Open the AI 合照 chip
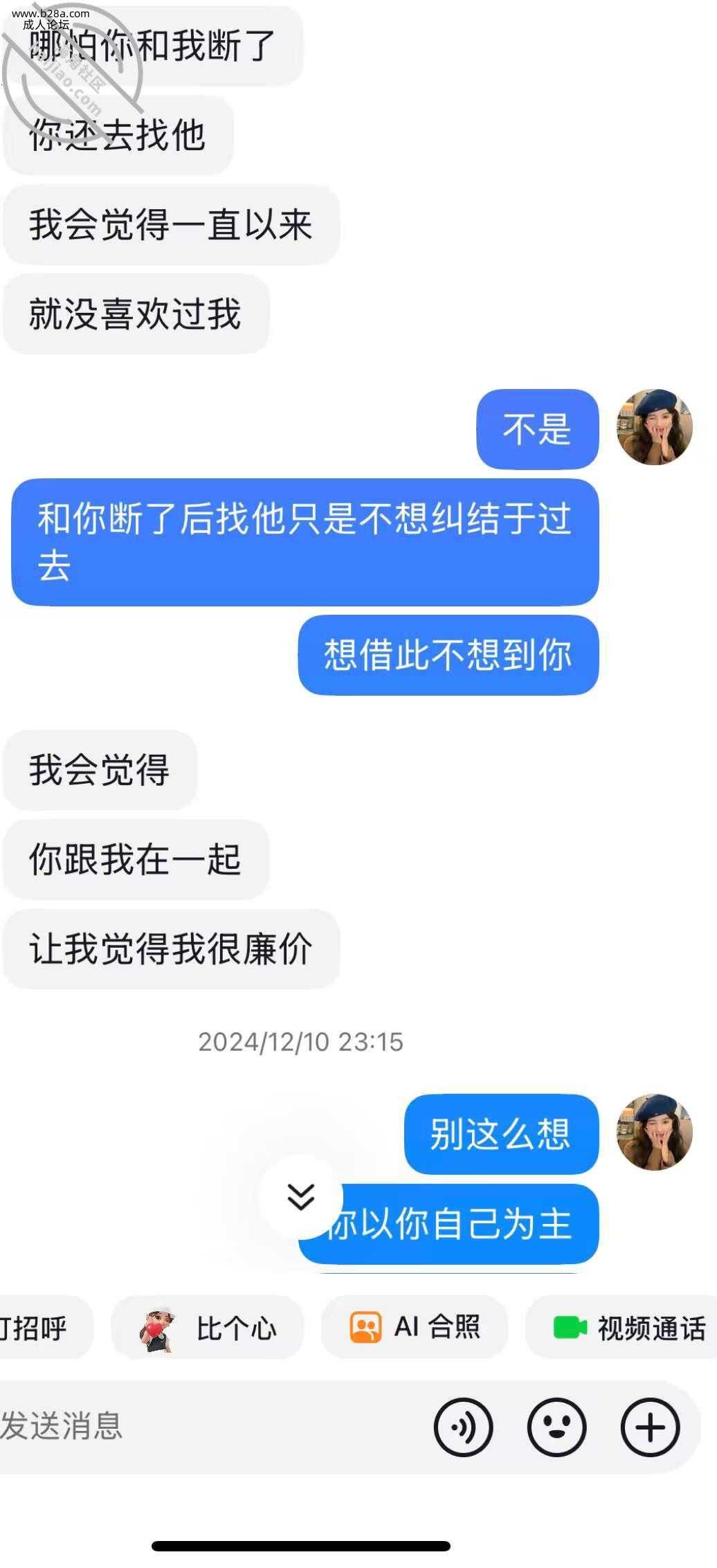The height and width of the screenshot is (1568, 717). 415,1327
